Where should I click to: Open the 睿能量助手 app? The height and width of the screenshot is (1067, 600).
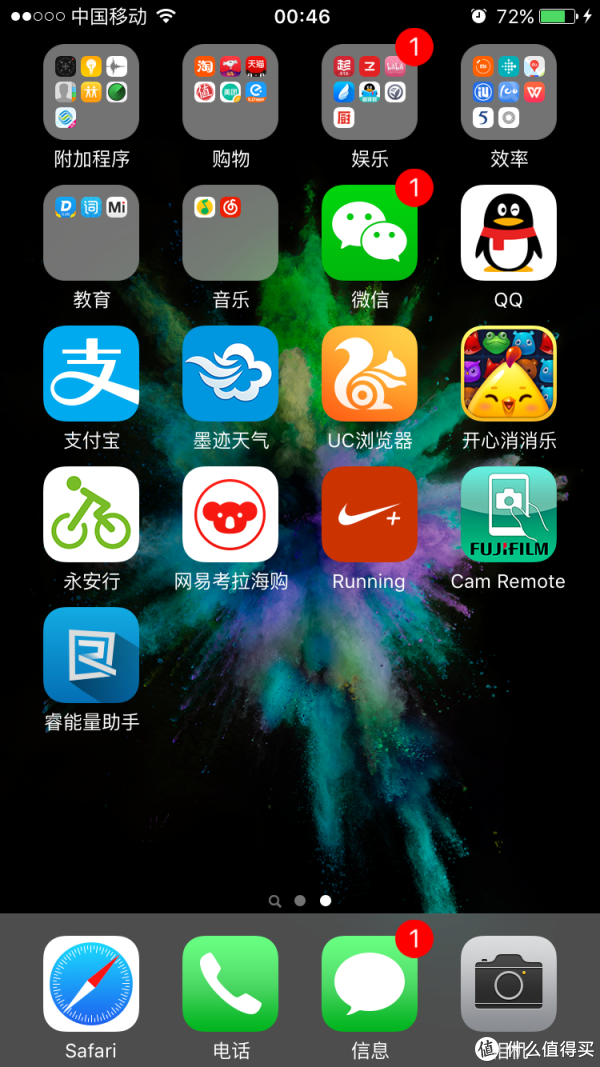pyautogui.click(x=91, y=655)
